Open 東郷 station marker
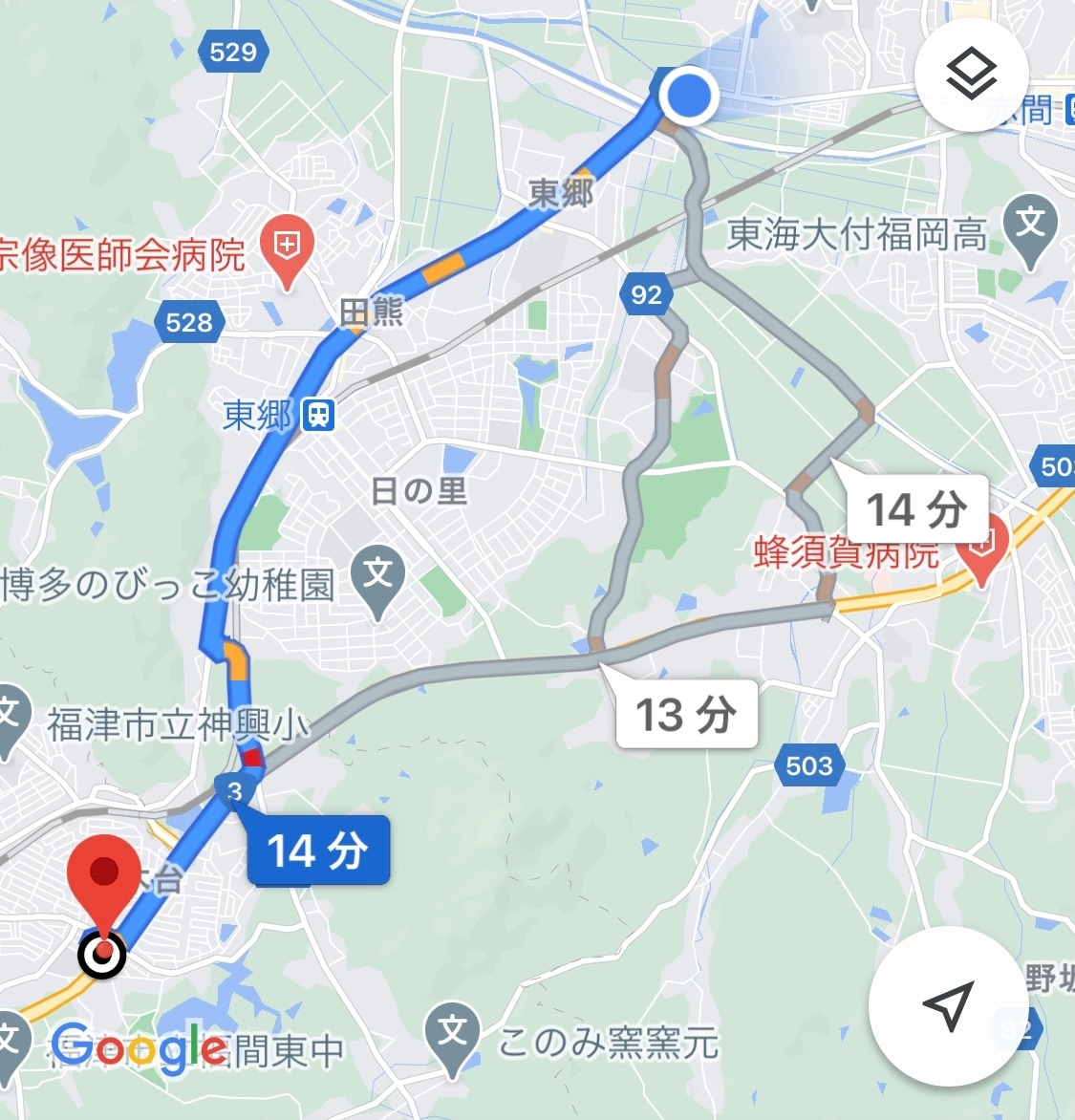 tap(320, 415)
